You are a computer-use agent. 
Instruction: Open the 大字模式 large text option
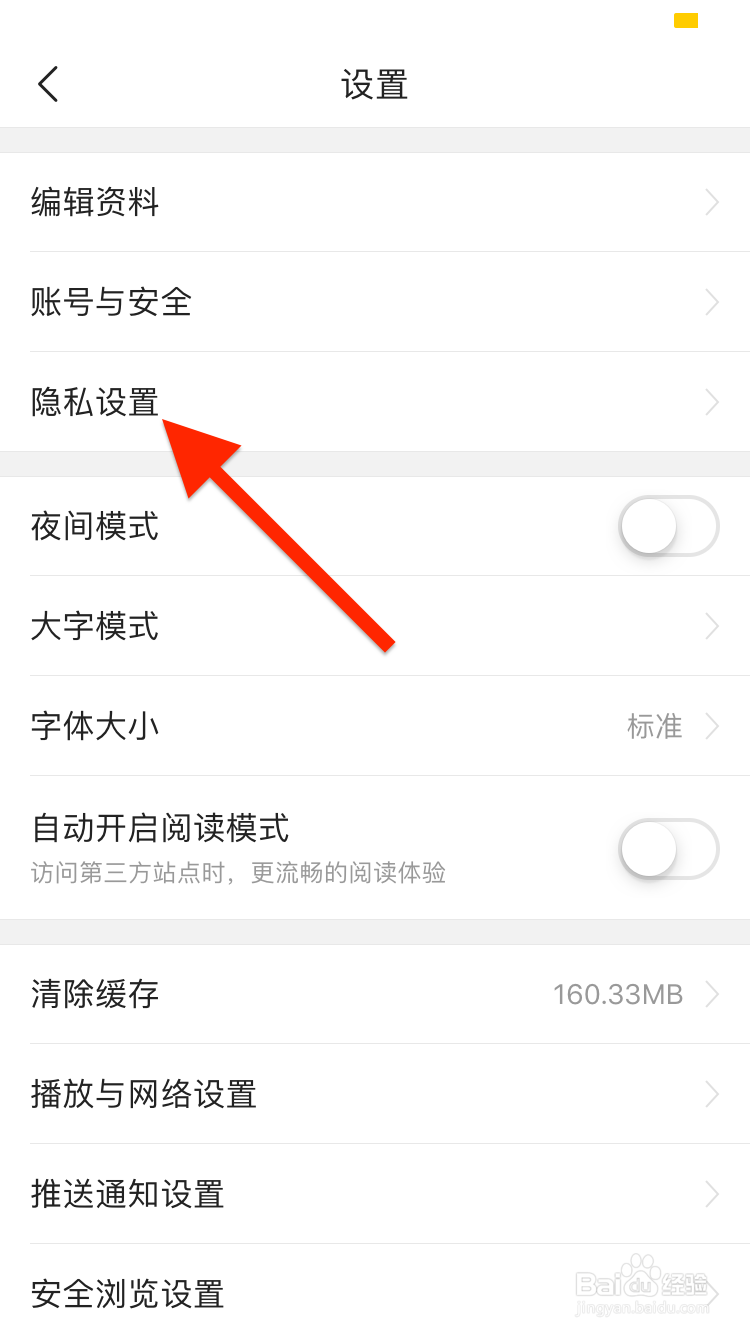(95, 626)
